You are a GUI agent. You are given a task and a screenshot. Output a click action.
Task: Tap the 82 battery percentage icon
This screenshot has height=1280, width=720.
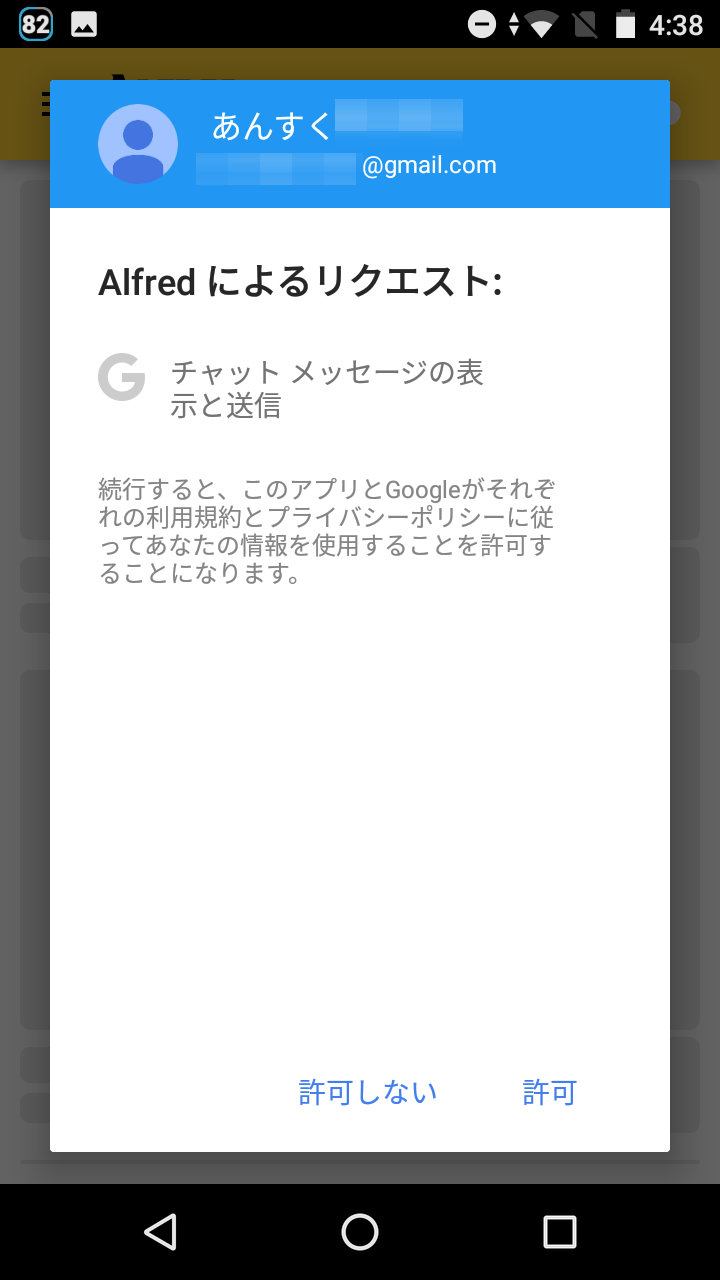point(34,23)
